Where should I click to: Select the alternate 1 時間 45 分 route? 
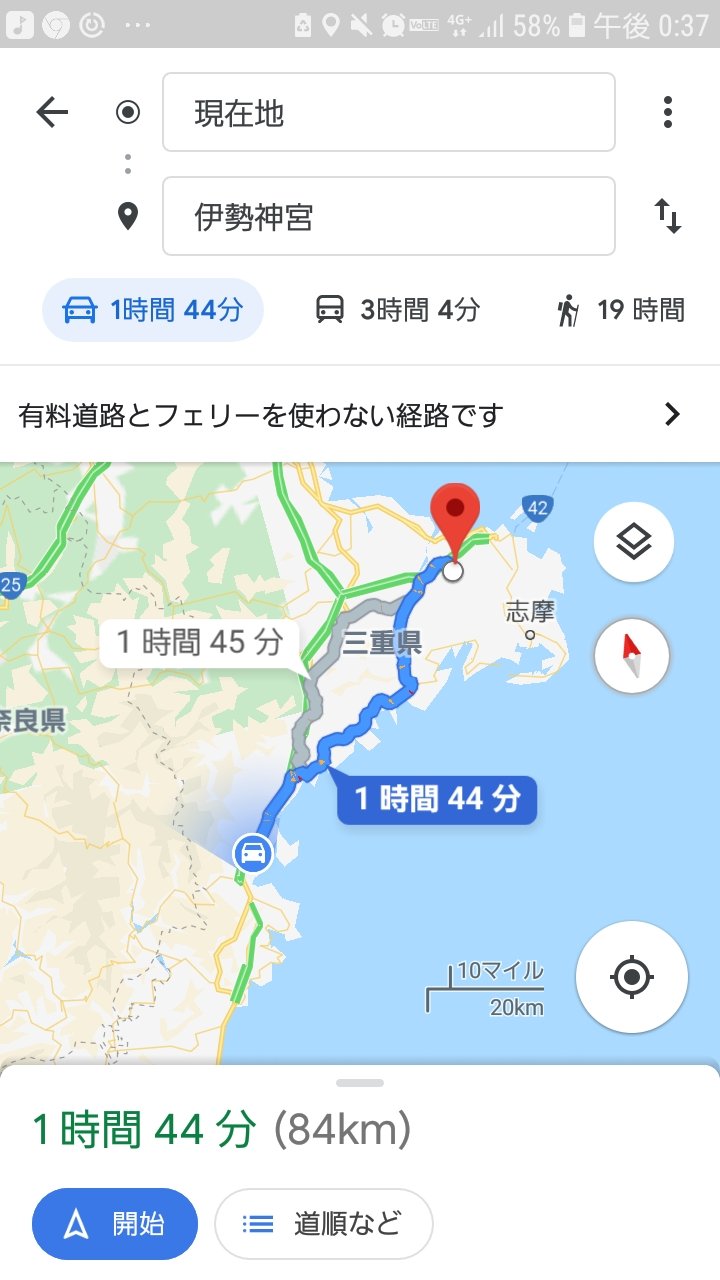pyautogui.click(x=200, y=641)
